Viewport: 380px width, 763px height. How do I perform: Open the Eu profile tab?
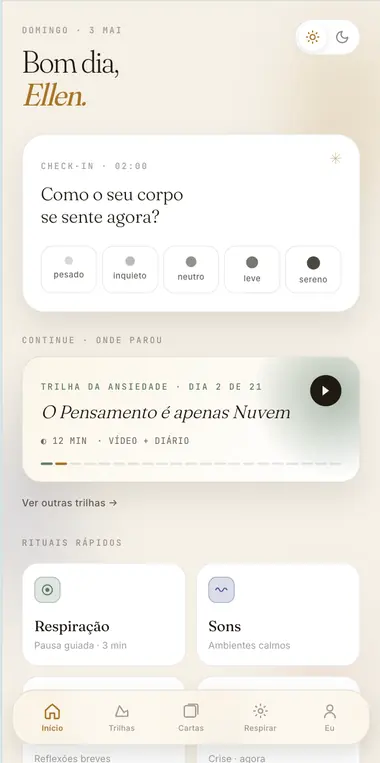tap(330, 718)
